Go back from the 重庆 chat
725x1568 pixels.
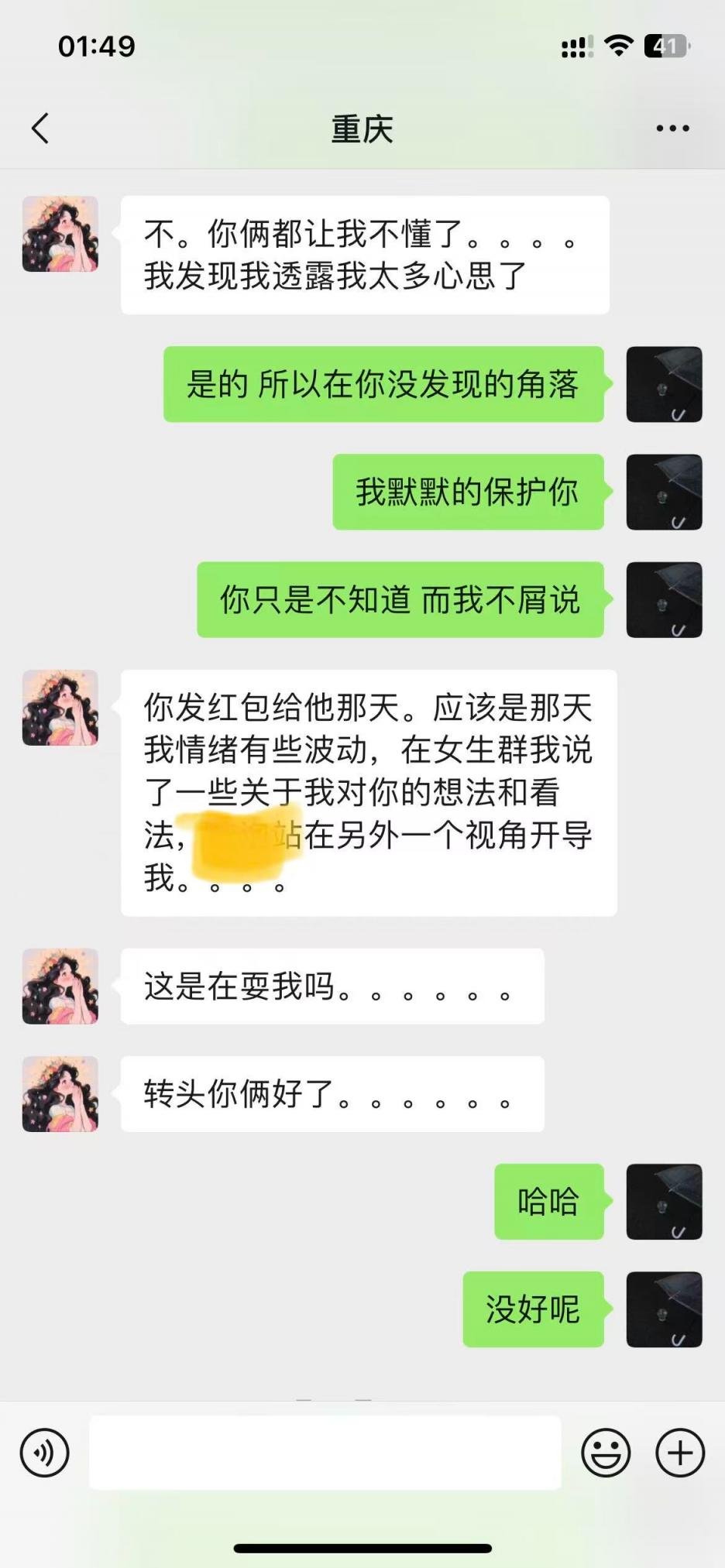click(40, 129)
